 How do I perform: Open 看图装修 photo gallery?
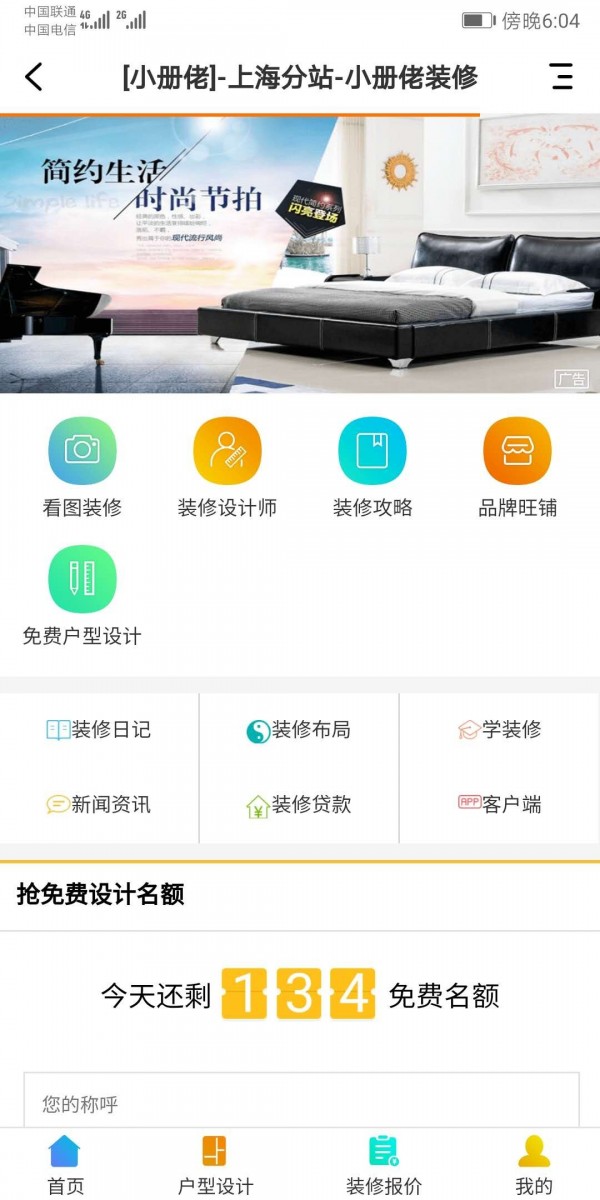pos(82,467)
